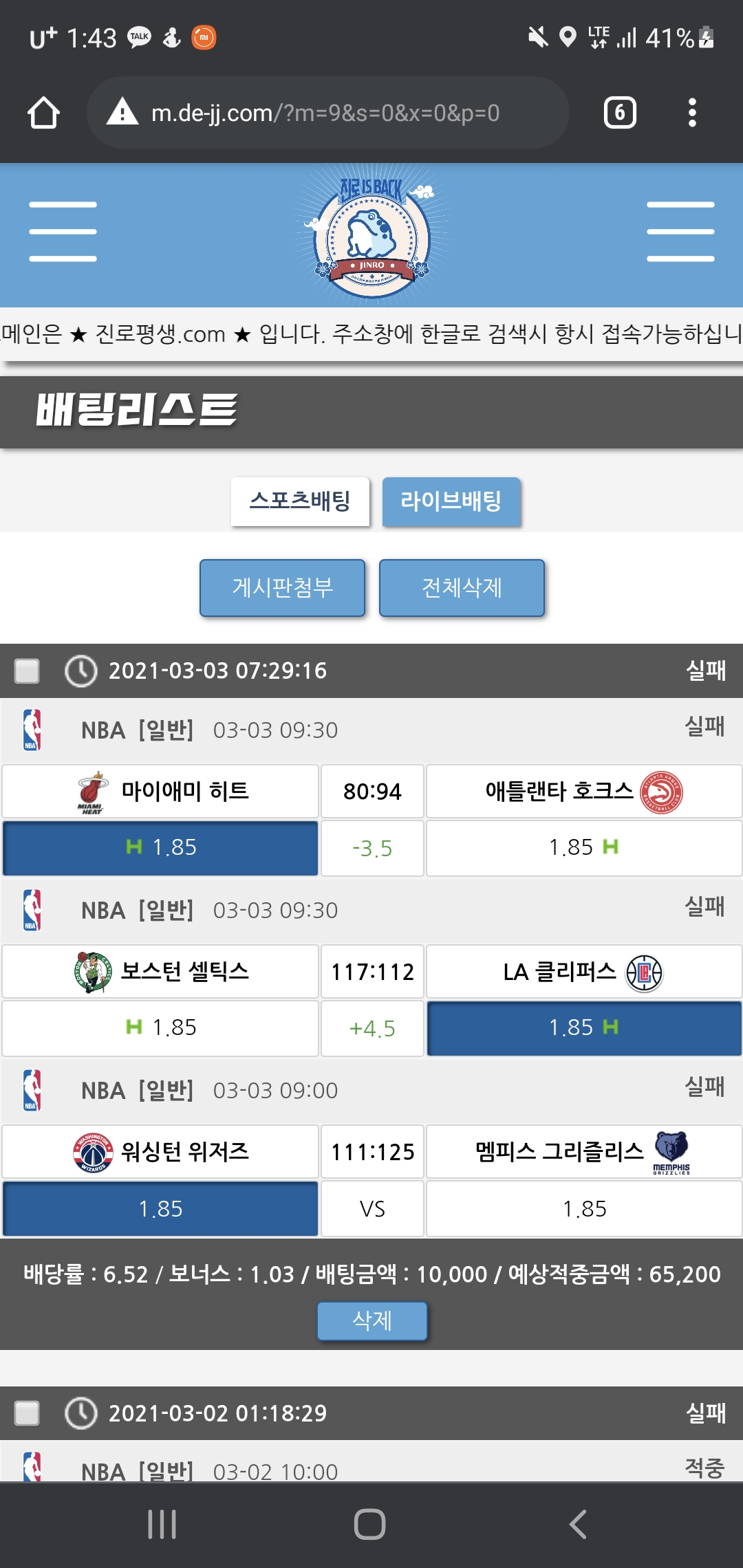Open recent apps from the navigation bar
743x1568 pixels.
[x=162, y=1524]
